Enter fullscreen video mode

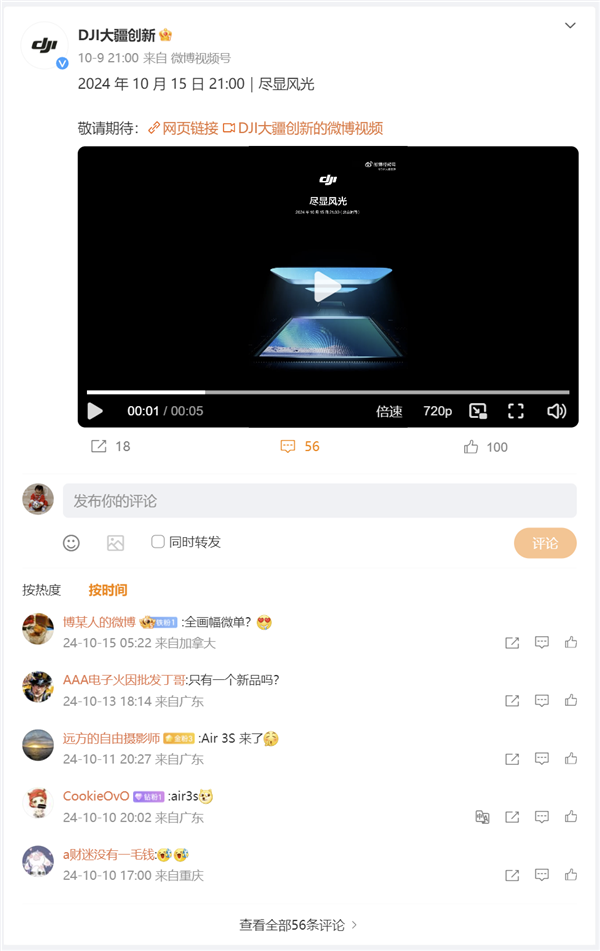pos(516,411)
